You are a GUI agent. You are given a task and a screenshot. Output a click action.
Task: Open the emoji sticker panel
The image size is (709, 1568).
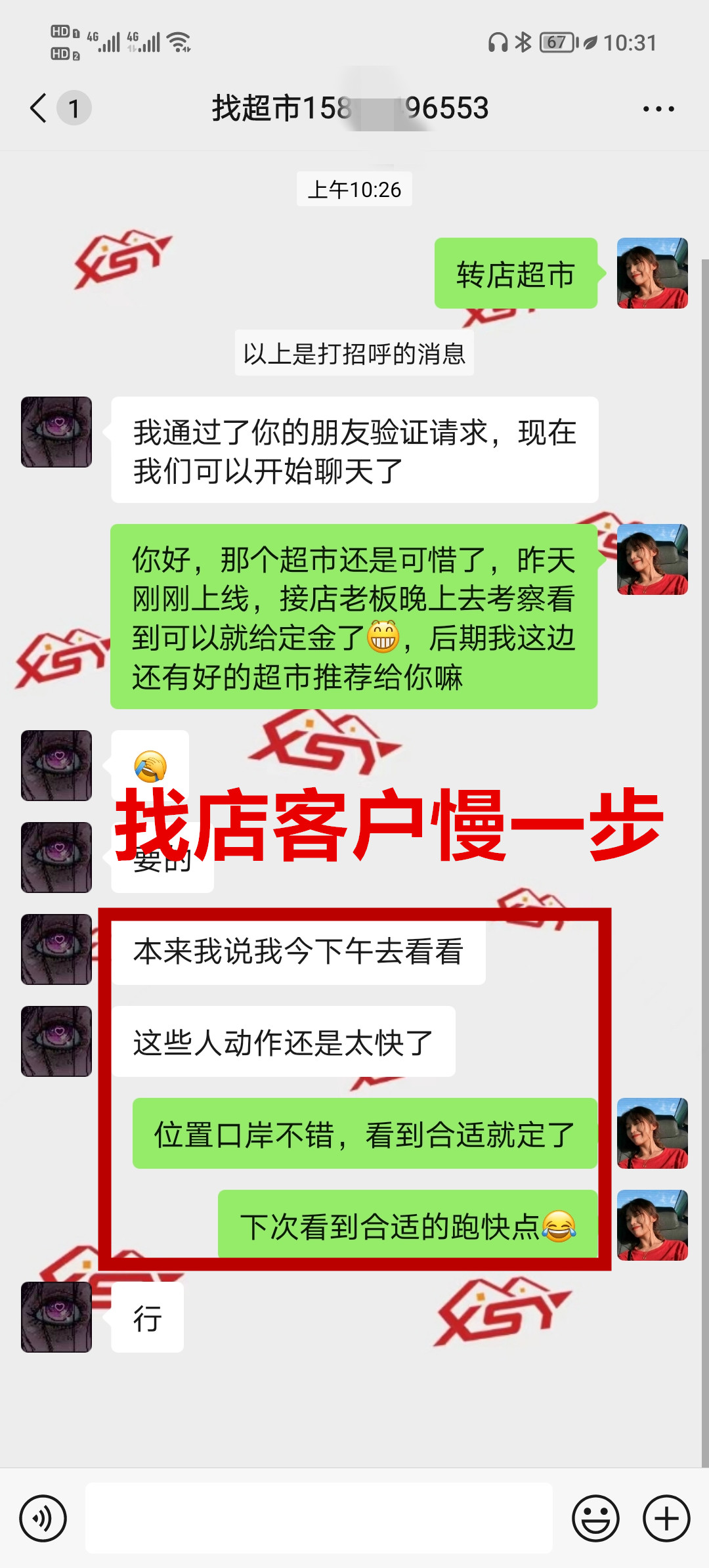(x=595, y=1518)
